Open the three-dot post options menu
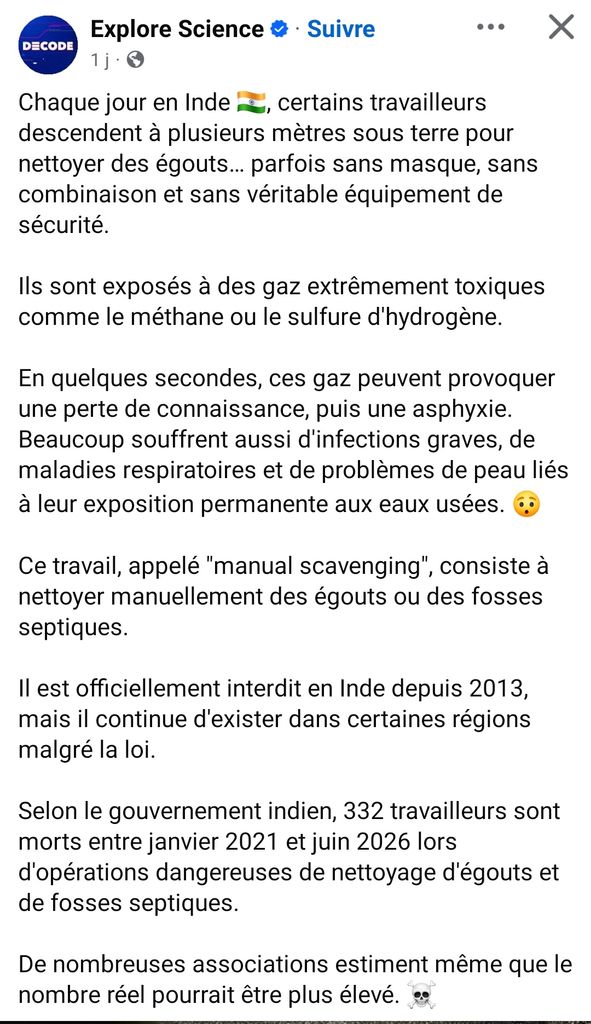Viewport: 591px width, 1024px height. 490,27
